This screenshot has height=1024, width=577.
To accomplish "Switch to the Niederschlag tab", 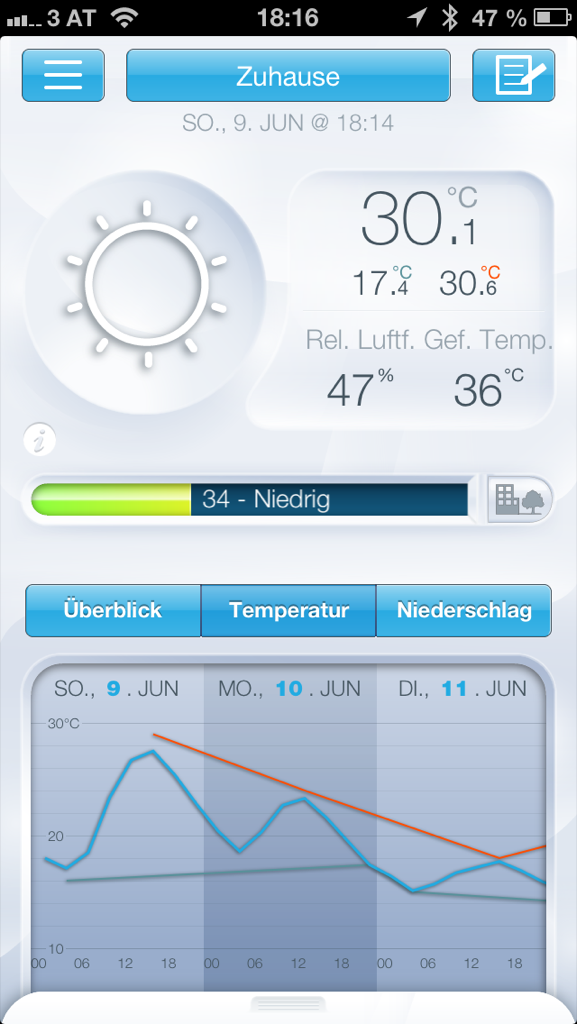I will [464, 611].
